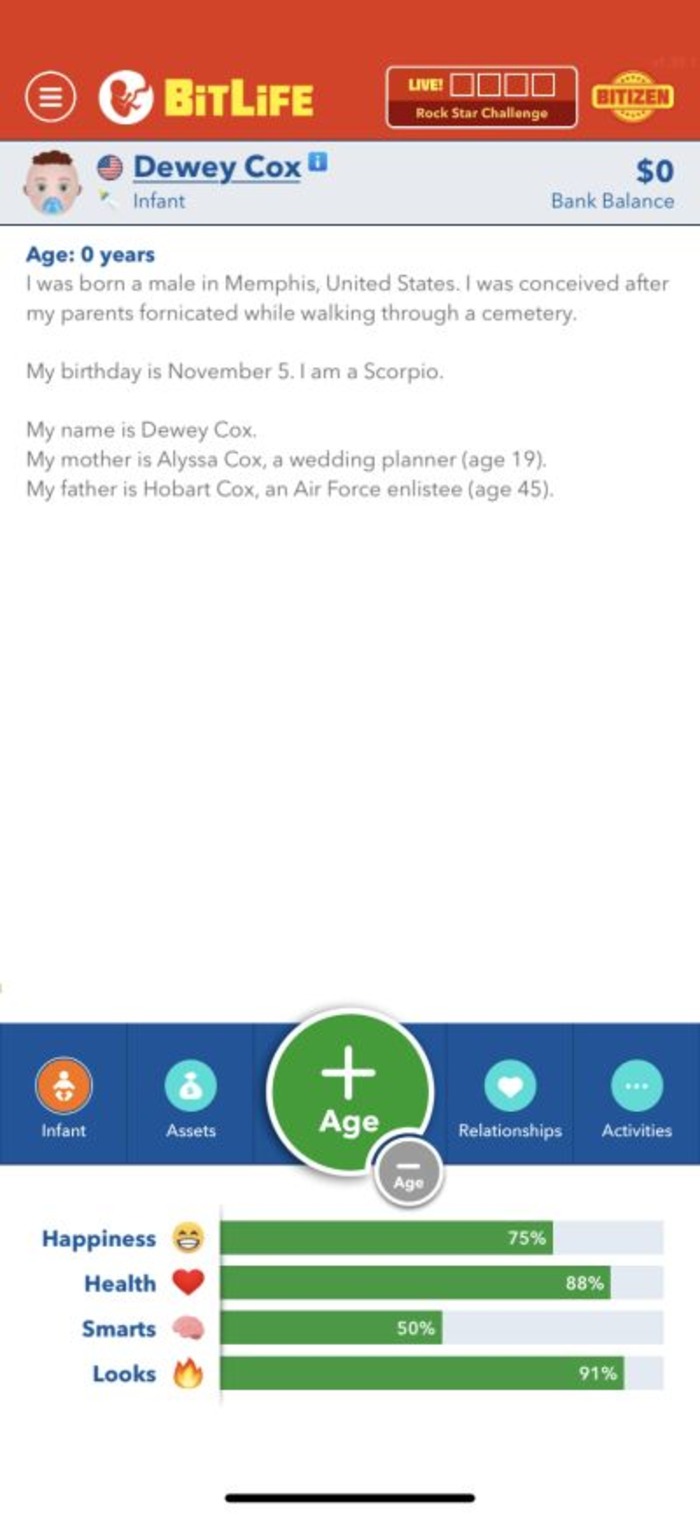This screenshot has width=700, height=1516.
Task: Open the hamburger menu button
Action: 50,98
